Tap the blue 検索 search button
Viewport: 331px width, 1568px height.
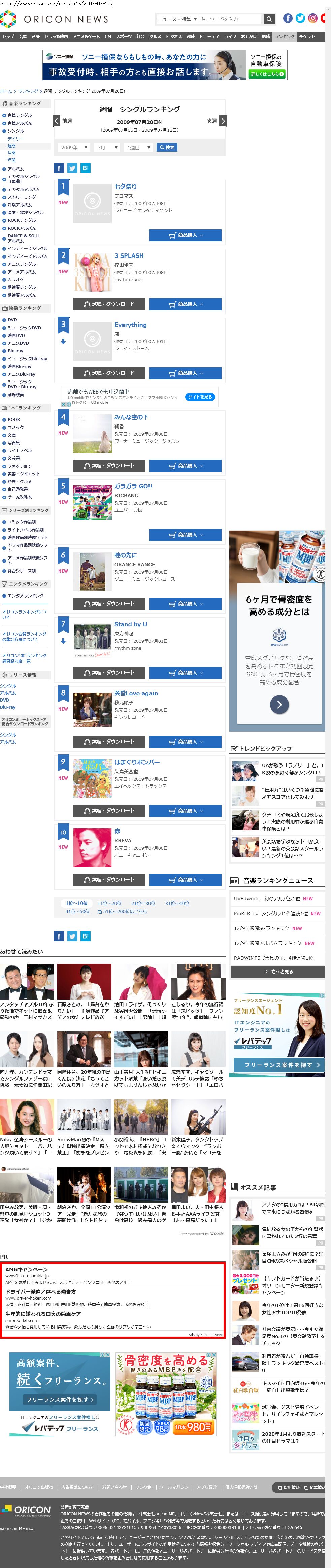[167, 147]
